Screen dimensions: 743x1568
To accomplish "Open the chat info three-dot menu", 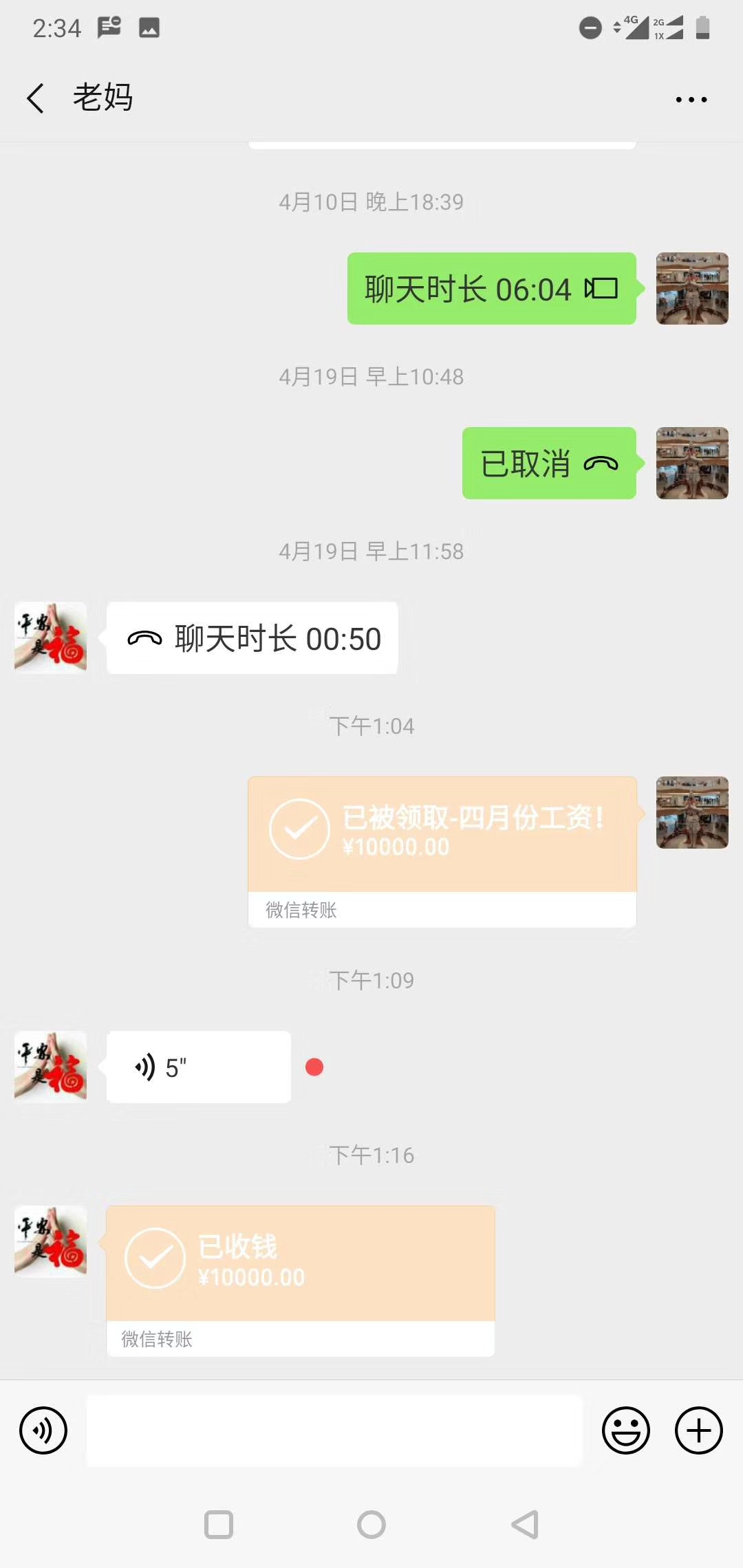I will [691, 100].
